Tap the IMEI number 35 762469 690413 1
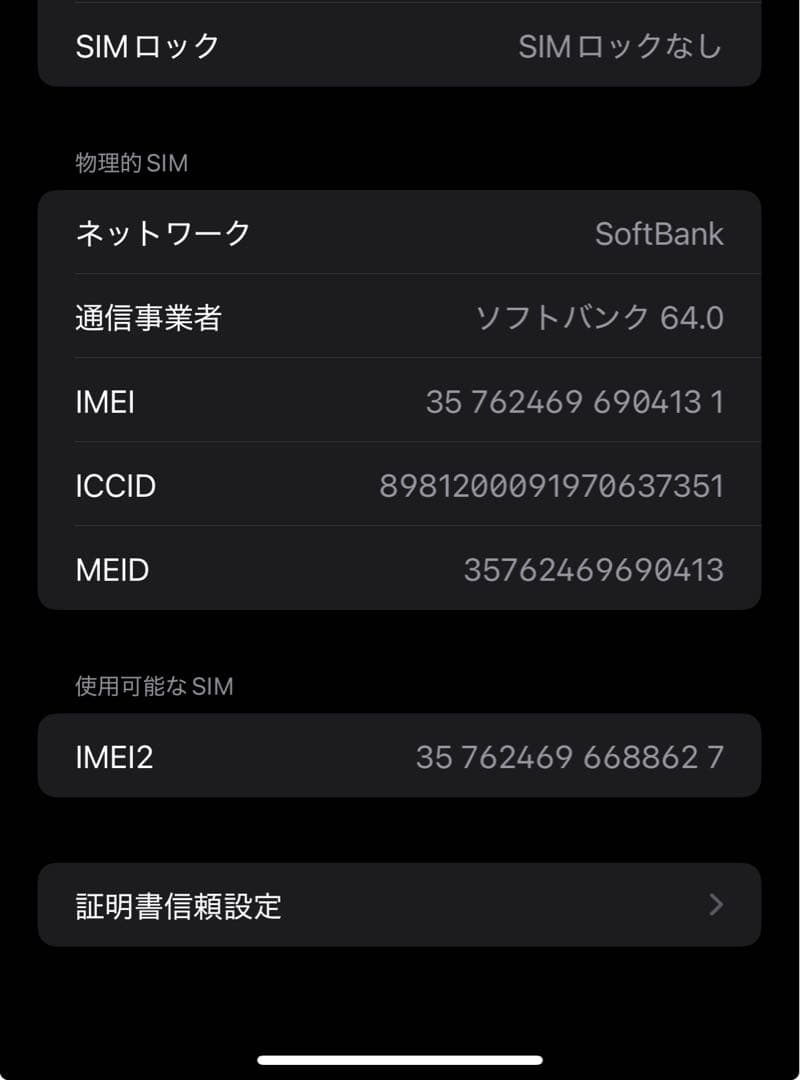Screen dimensions: 800x1080 (x=577, y=402)
